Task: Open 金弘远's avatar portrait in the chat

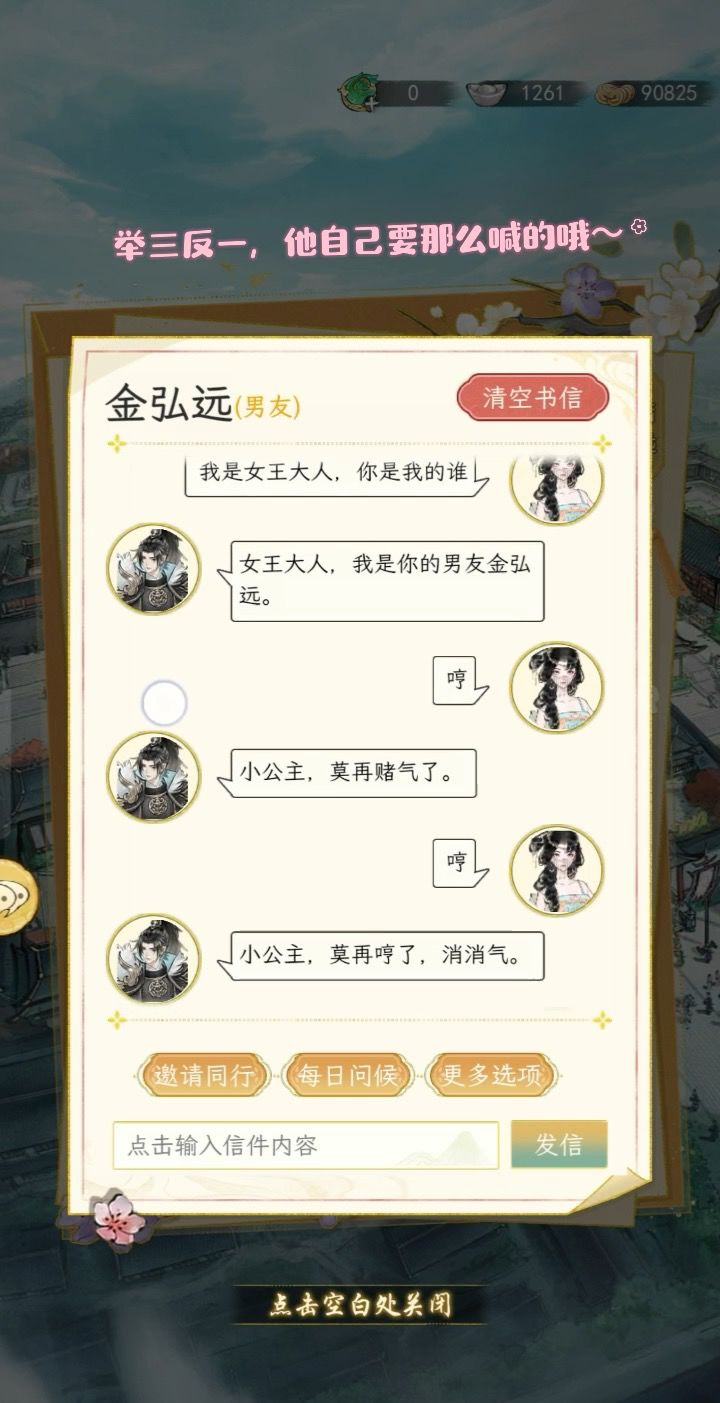Action: pyautogui.click(x=154, y=568)
